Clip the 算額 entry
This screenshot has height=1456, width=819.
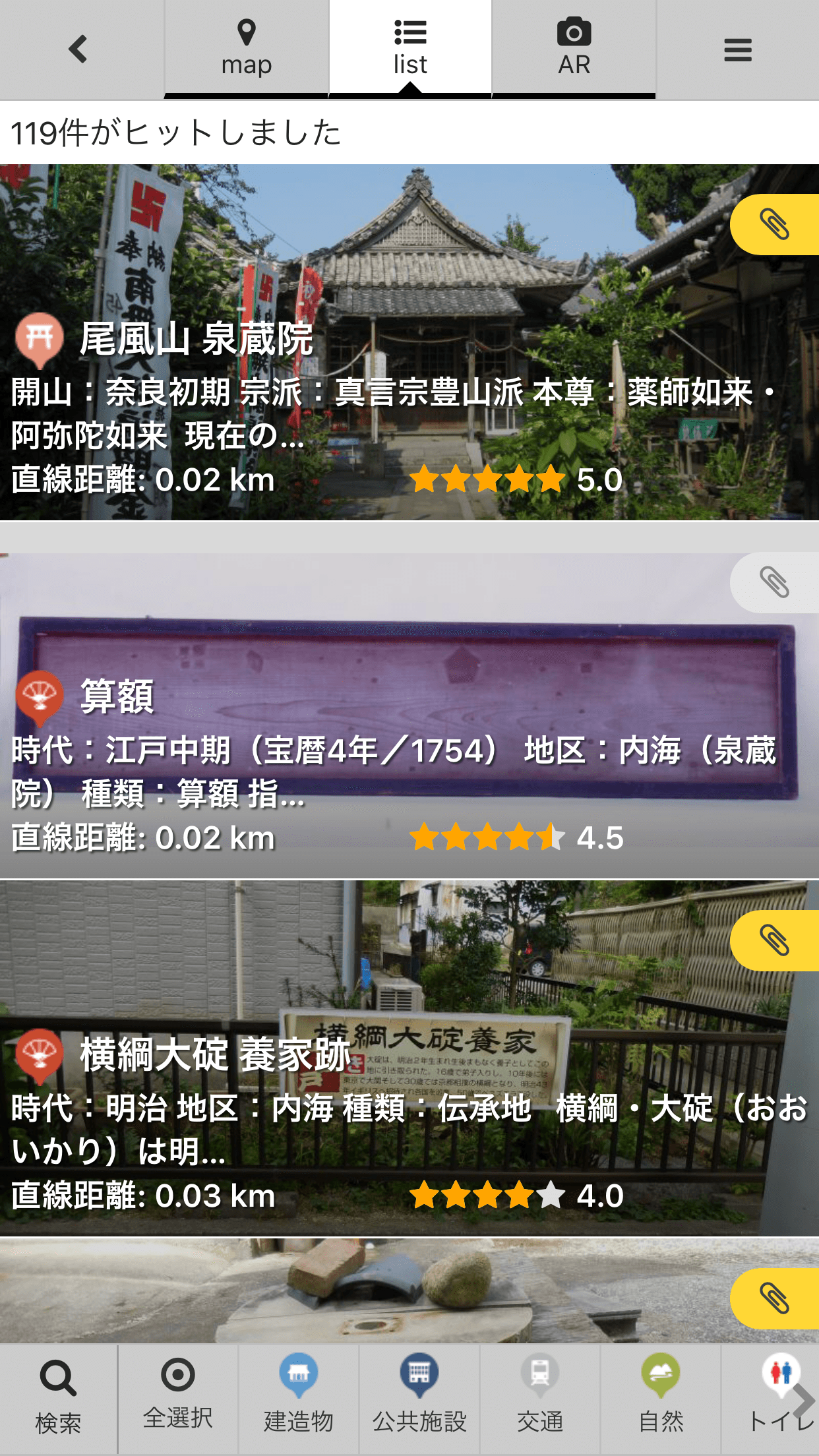(x=775, y=582)
